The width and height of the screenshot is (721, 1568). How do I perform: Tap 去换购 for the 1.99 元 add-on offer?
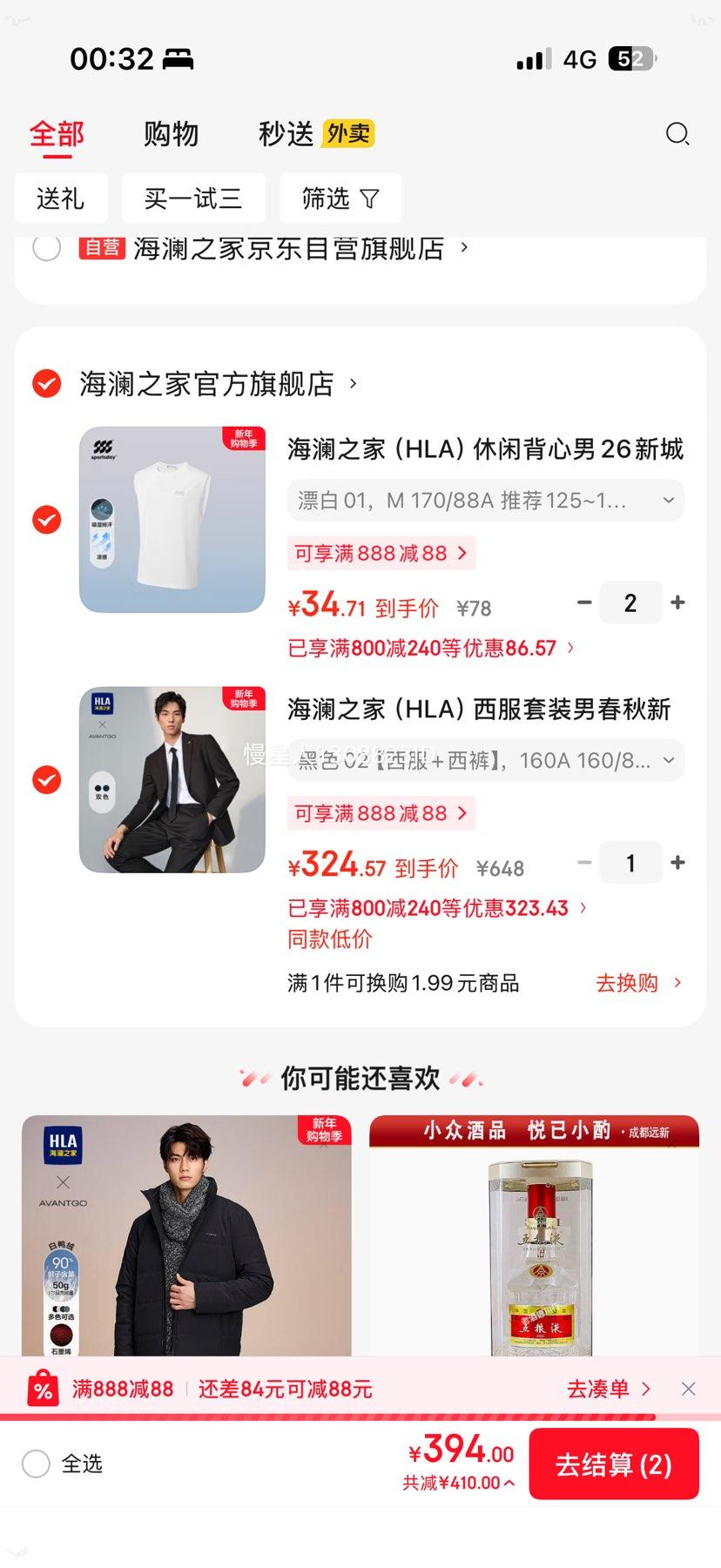[x=637, y=983]
